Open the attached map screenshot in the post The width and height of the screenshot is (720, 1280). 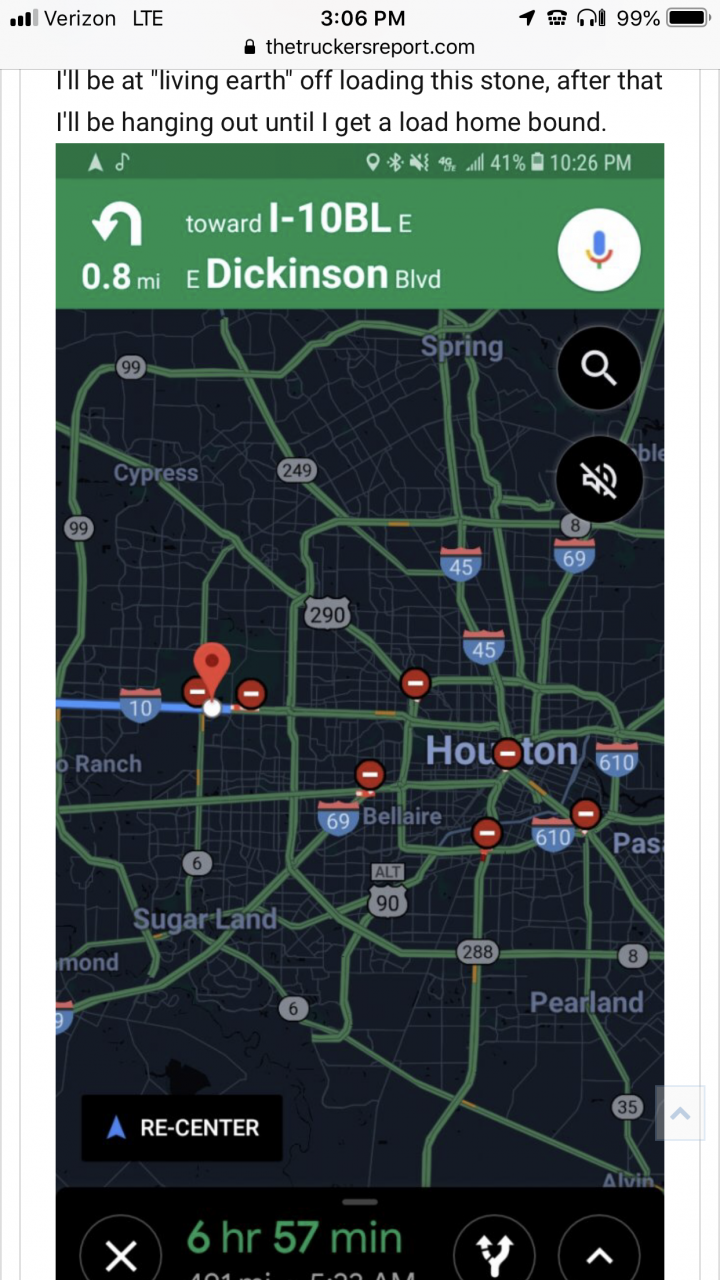pos(360,700)
